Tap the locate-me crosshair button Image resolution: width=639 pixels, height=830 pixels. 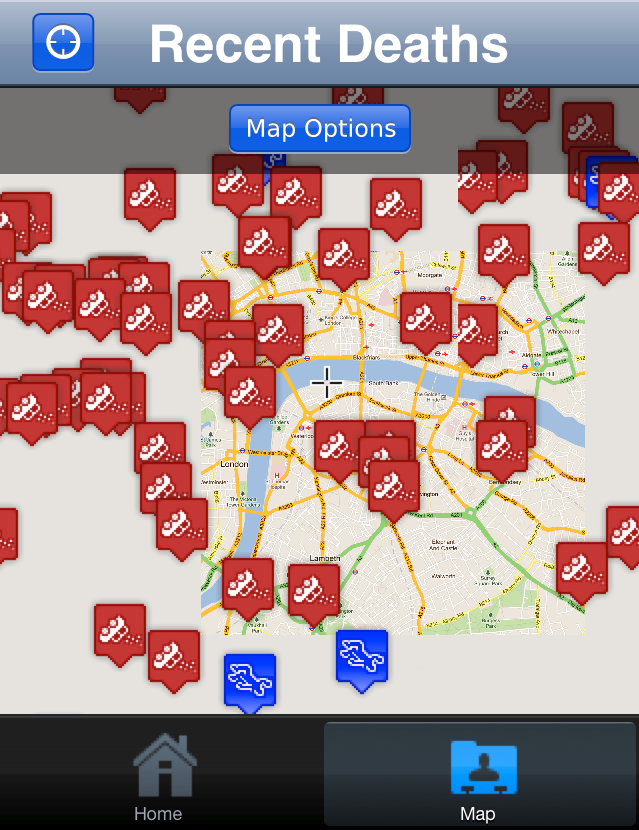[63, 43]
